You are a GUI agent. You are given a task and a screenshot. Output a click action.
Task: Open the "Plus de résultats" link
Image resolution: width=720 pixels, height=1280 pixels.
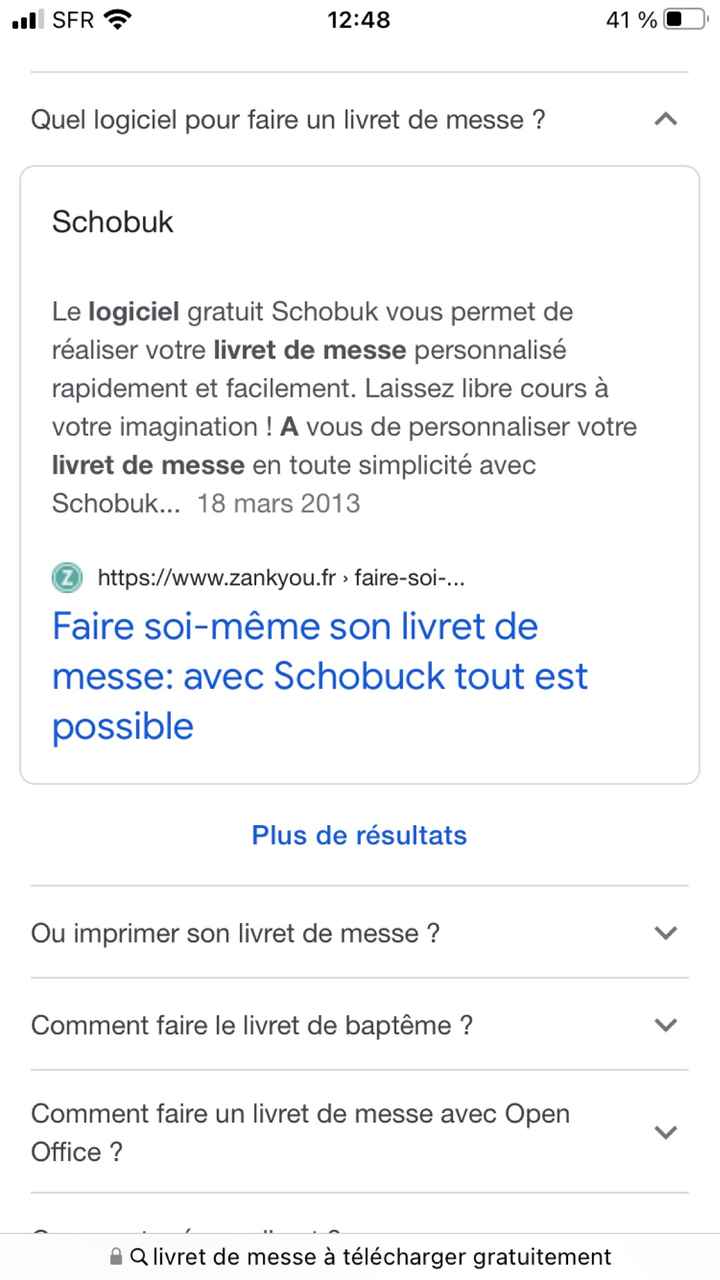tap(359, 835)
